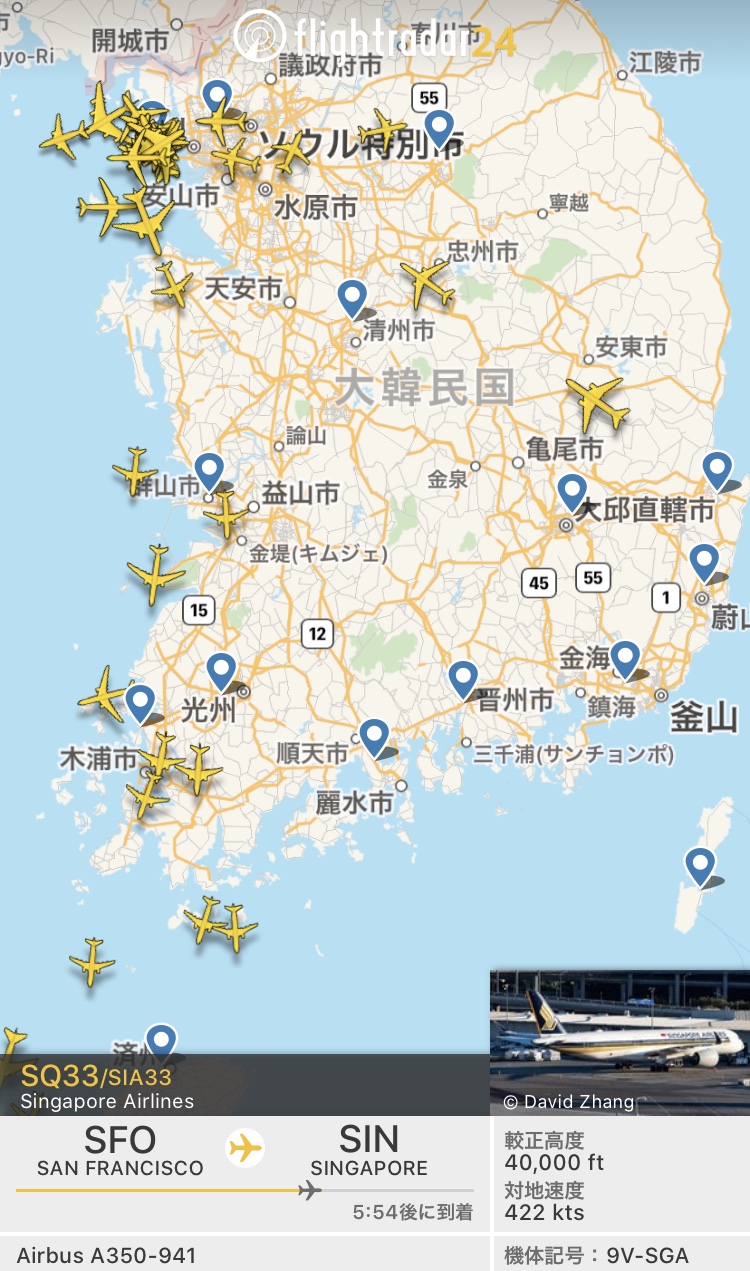750x1271 pixels.
Task: Tap the airport pin beside 晋州市
Action: point(463,679)
